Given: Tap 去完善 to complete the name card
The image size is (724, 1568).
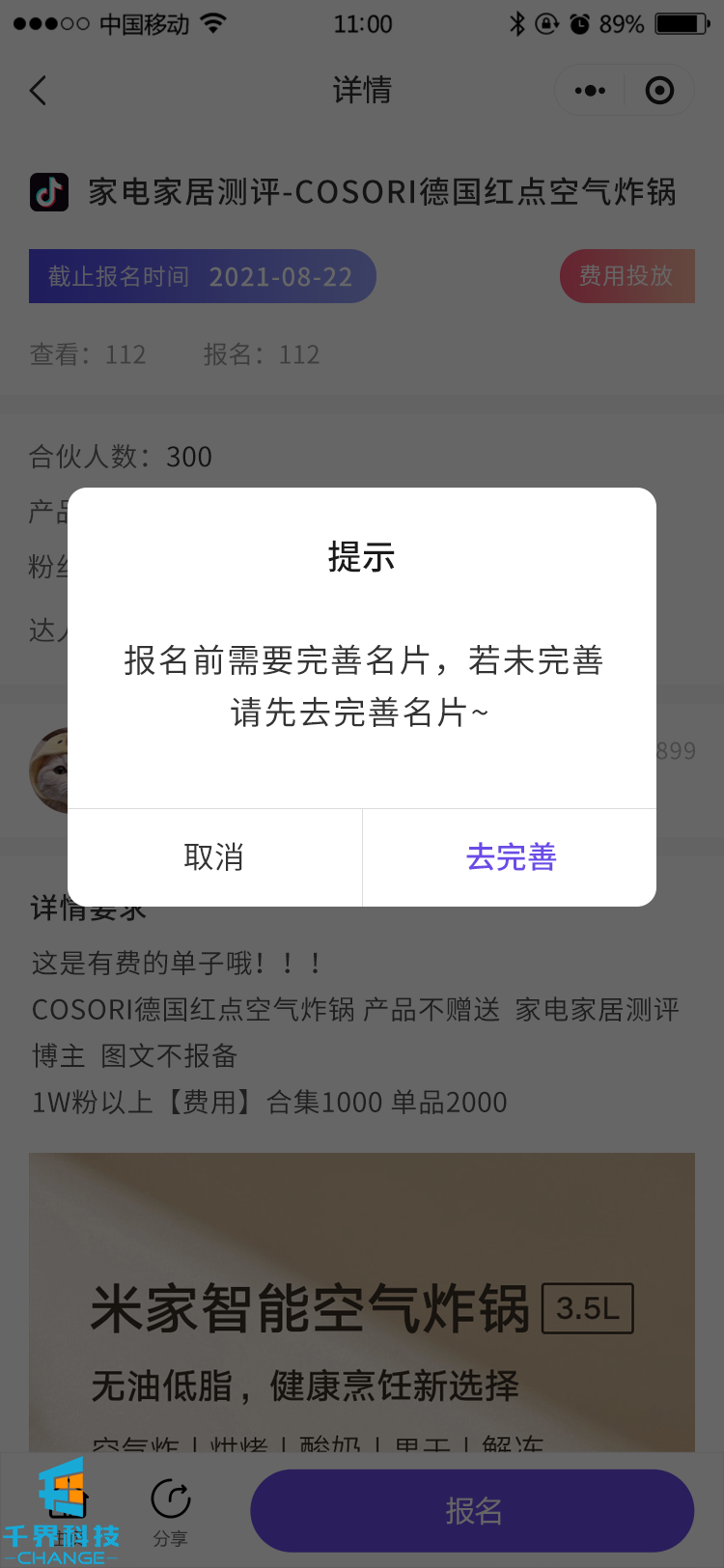Looking at the screenshot, I should point(511,857).
